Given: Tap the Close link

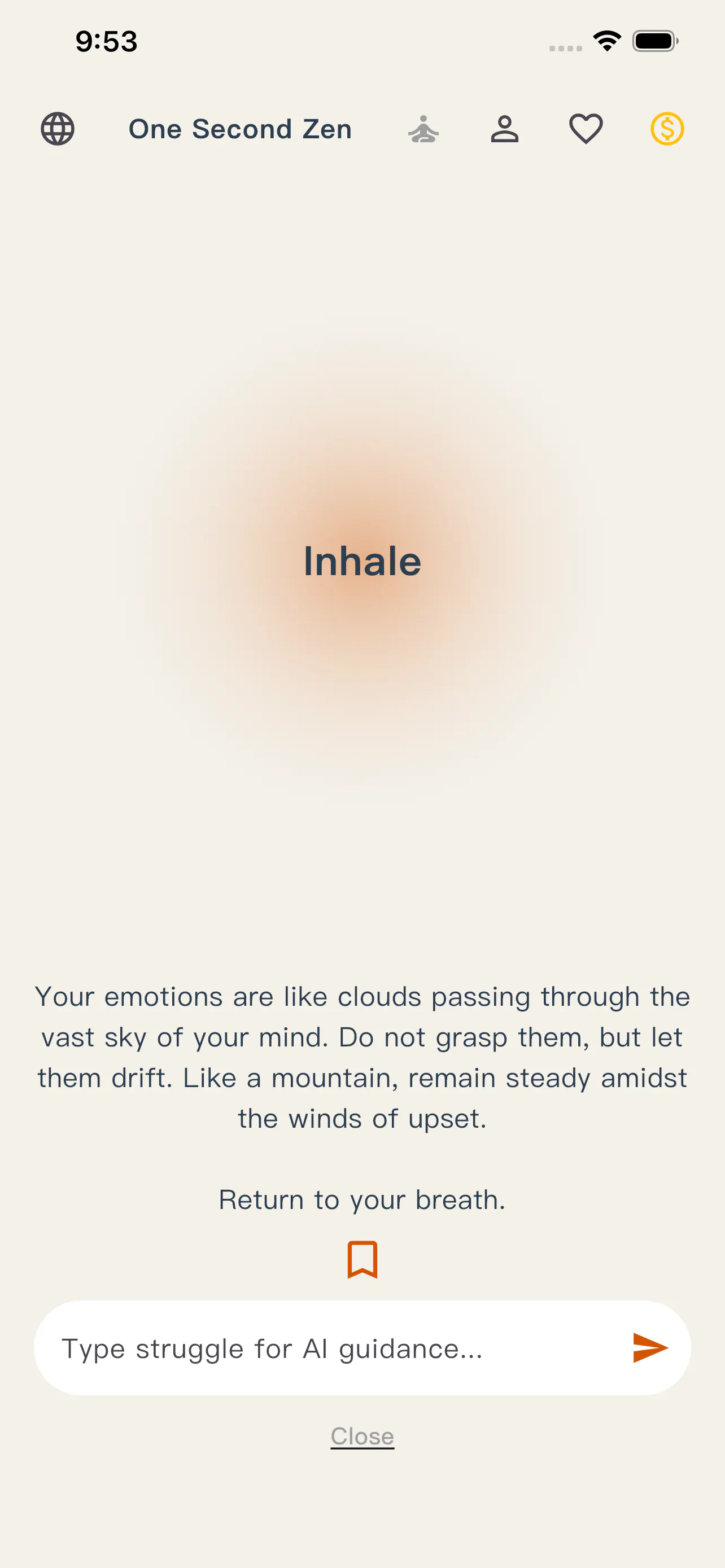Looking at the screenshot, I should coord(362,1436).
